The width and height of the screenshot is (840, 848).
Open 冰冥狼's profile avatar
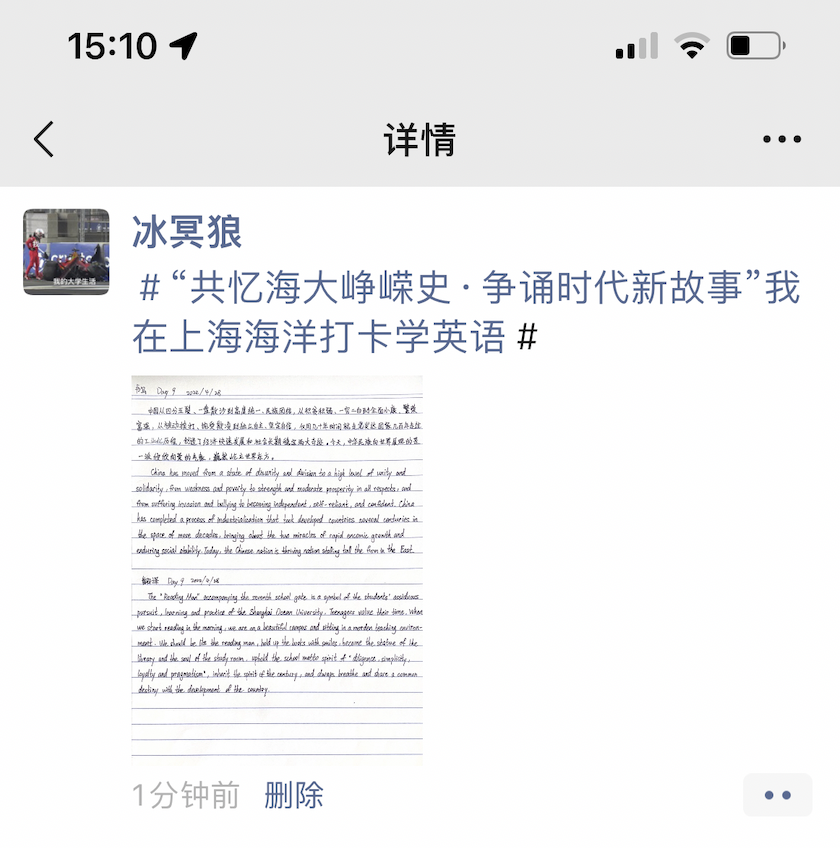(x=66, y=252)
